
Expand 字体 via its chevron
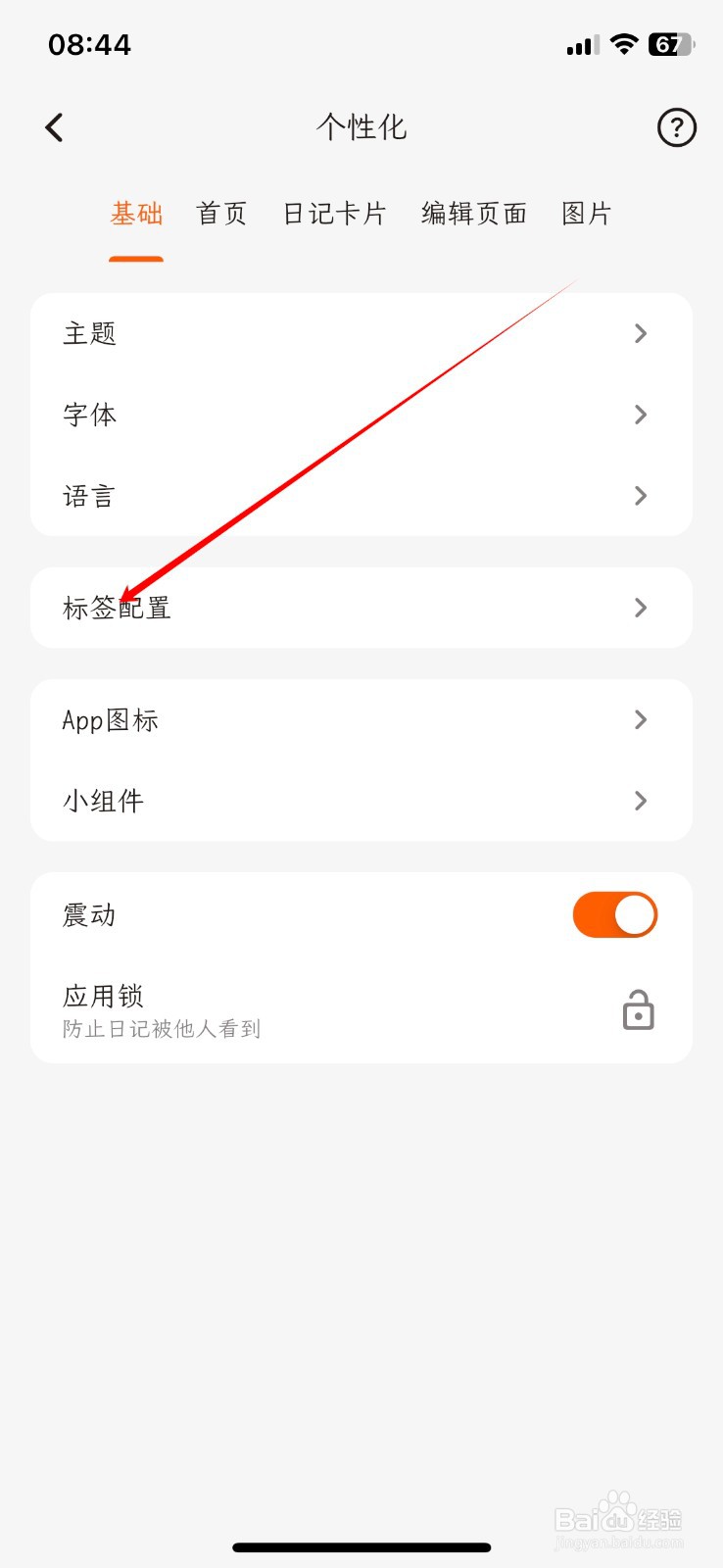point(641,415)
